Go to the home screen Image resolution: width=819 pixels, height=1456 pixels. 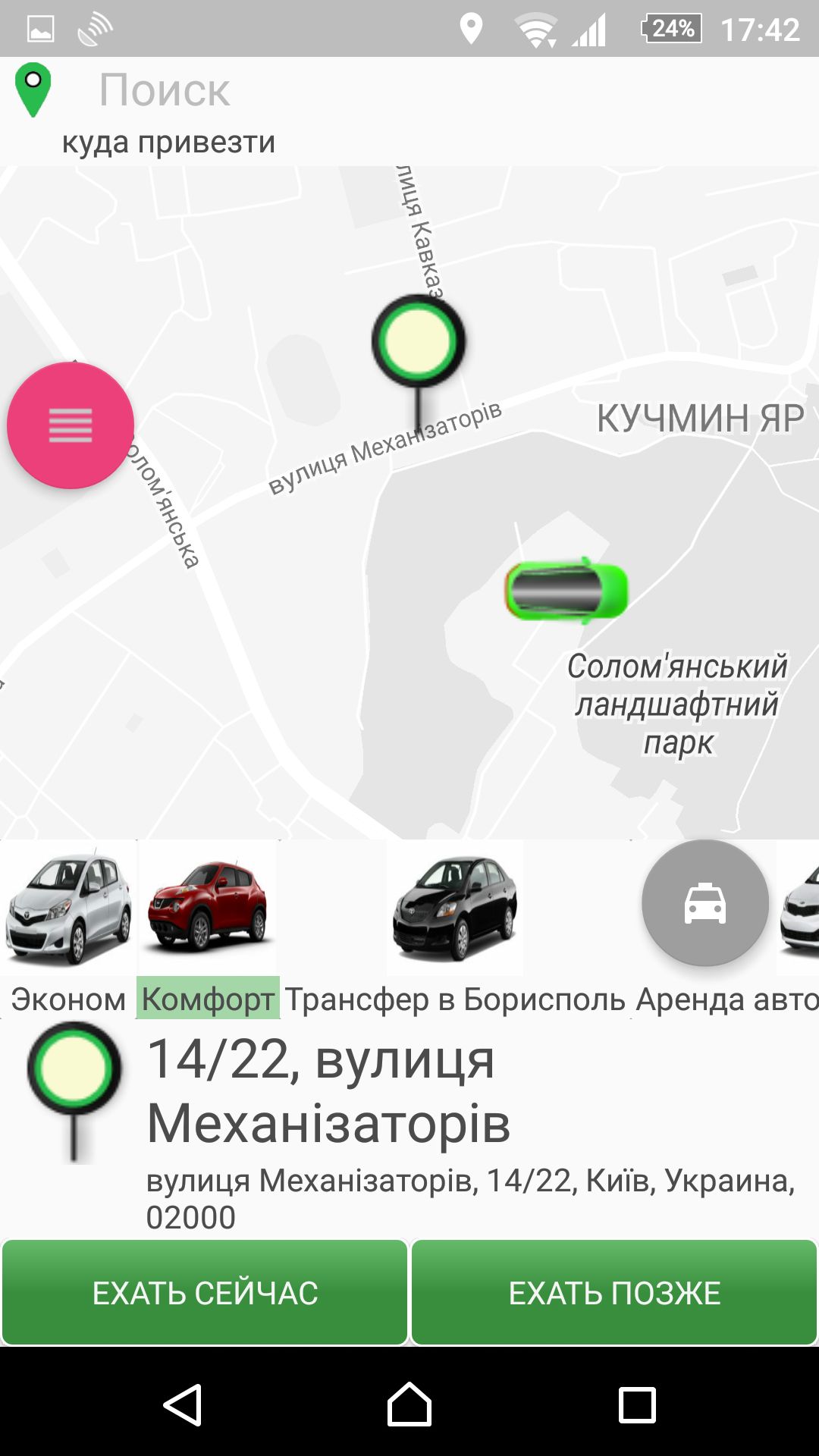coord(409,1405)
